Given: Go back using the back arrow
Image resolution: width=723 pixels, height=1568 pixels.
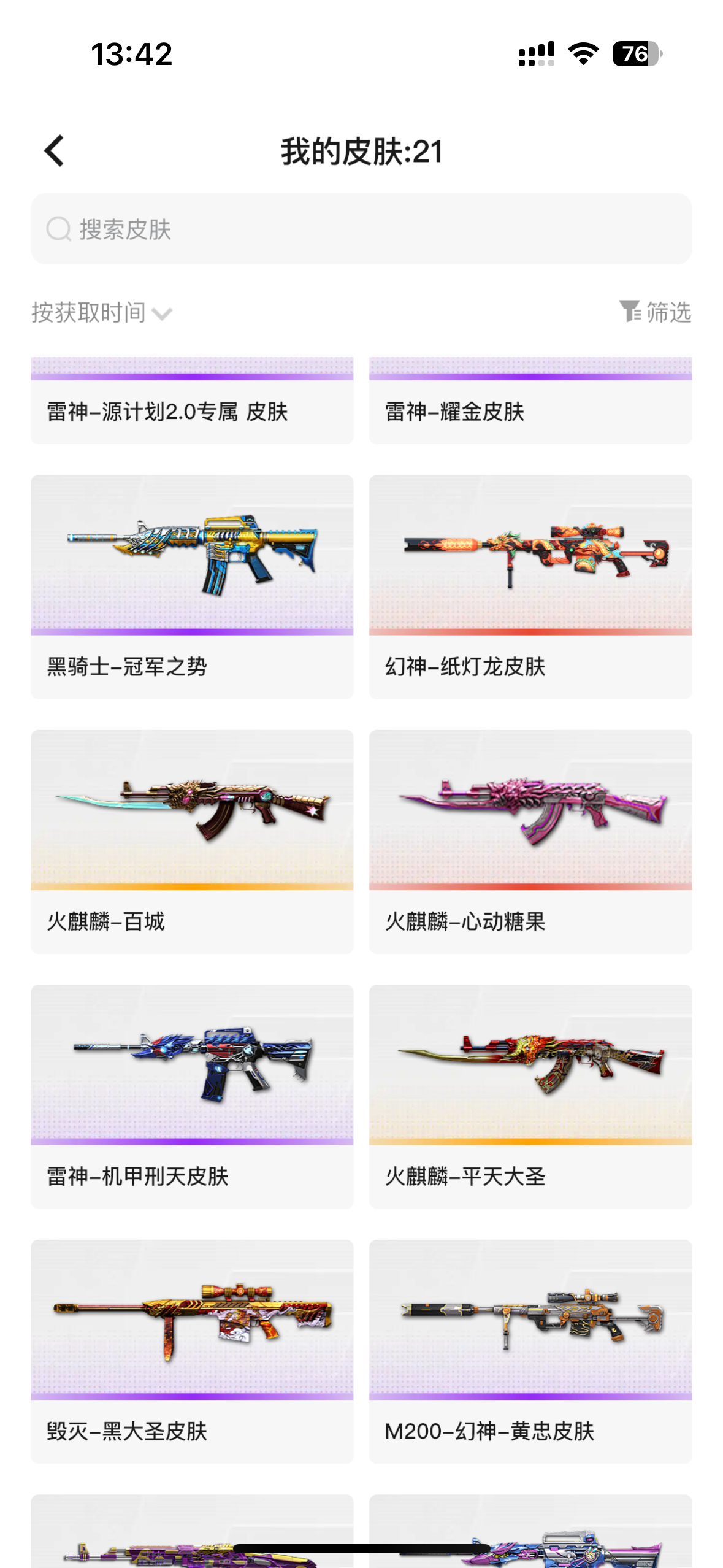Looking at the screenshot, I should [x=54, y=151].
